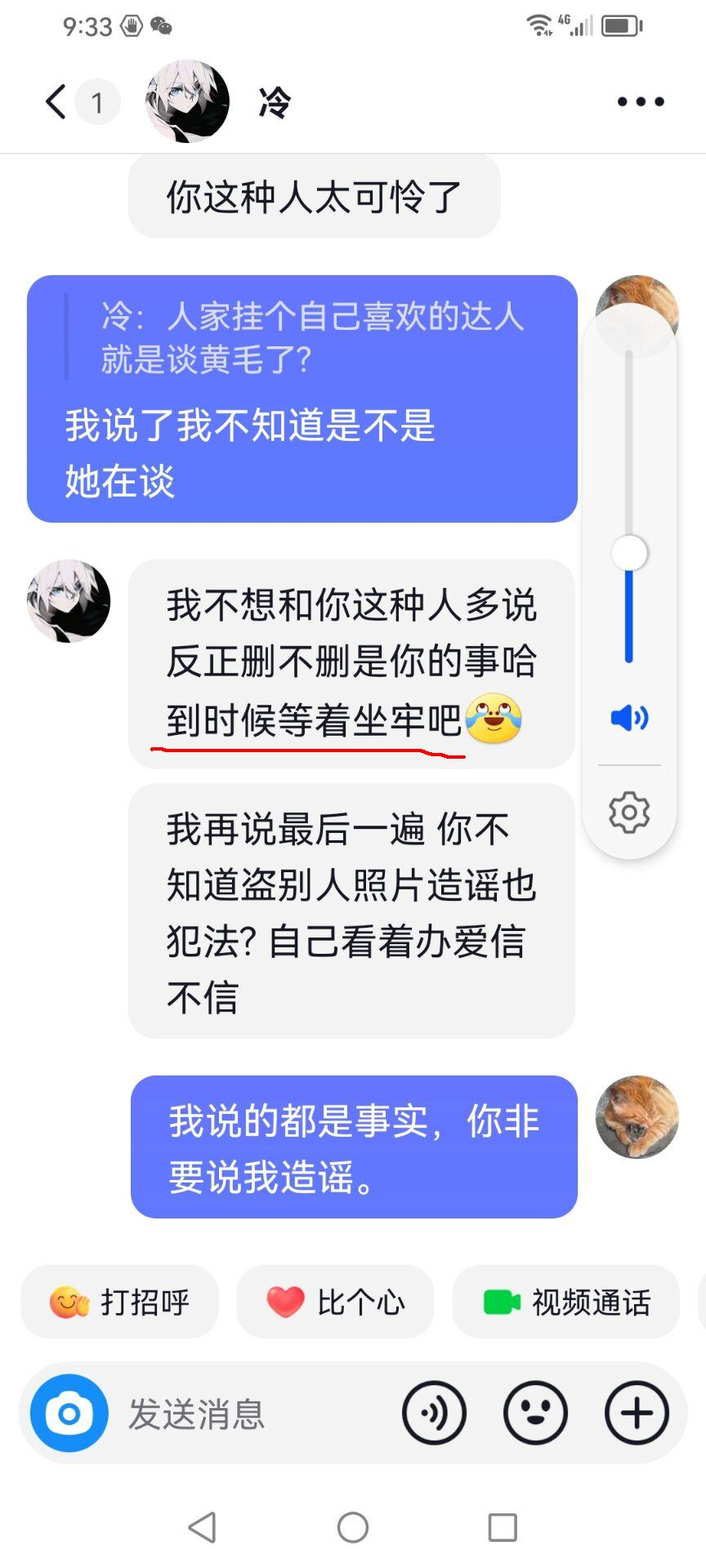
Task: Go to the system home screen
Action: click(x=353, y=1526)
